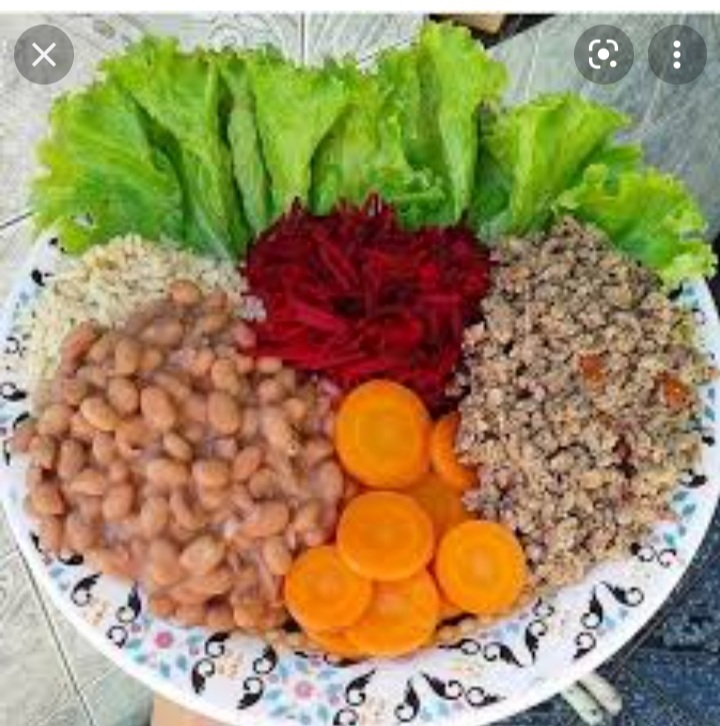Open the three-dot overflow menu
Screen dimensions: 720x726
coord(677,54)
